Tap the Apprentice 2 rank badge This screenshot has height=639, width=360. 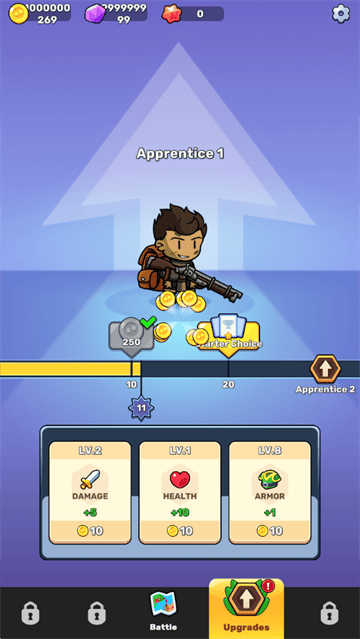325,369
